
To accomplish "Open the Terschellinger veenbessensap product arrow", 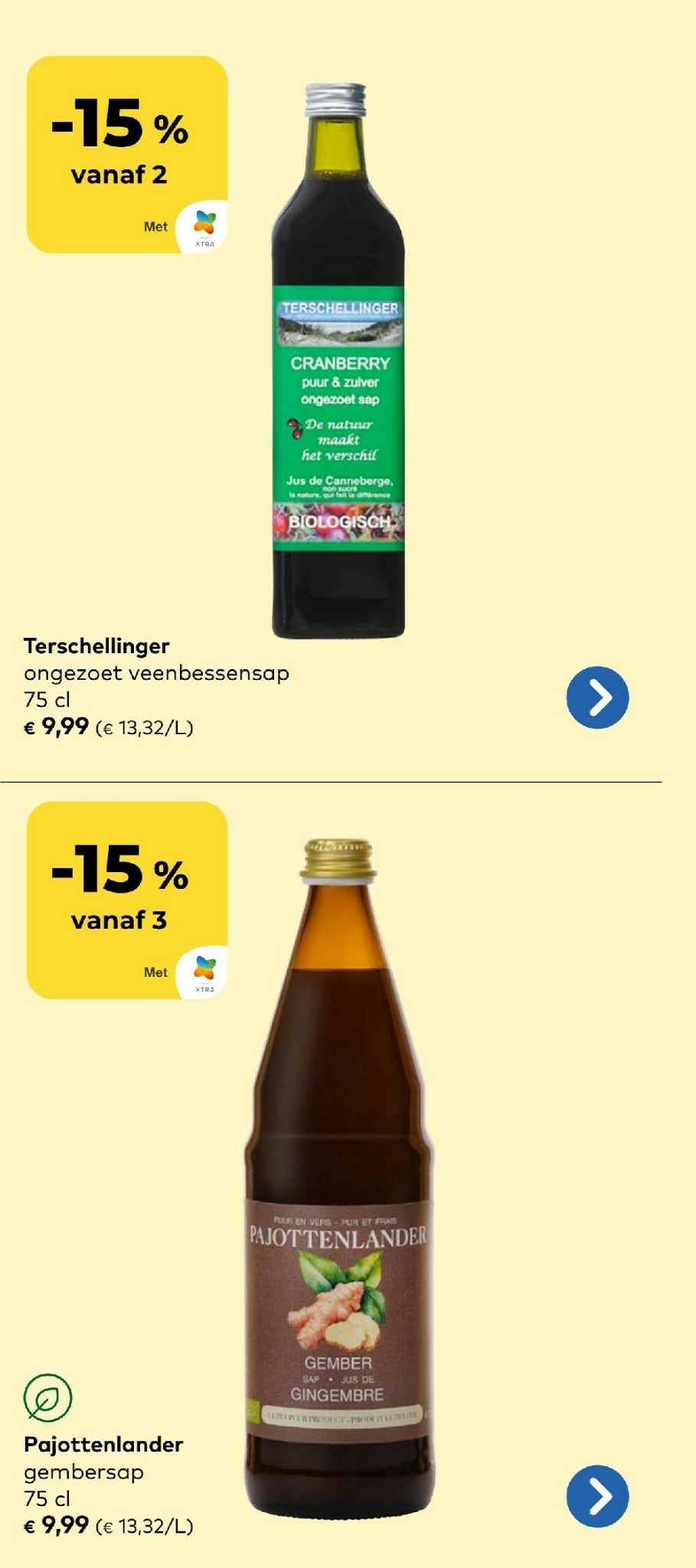I will (x=597, y=697).
